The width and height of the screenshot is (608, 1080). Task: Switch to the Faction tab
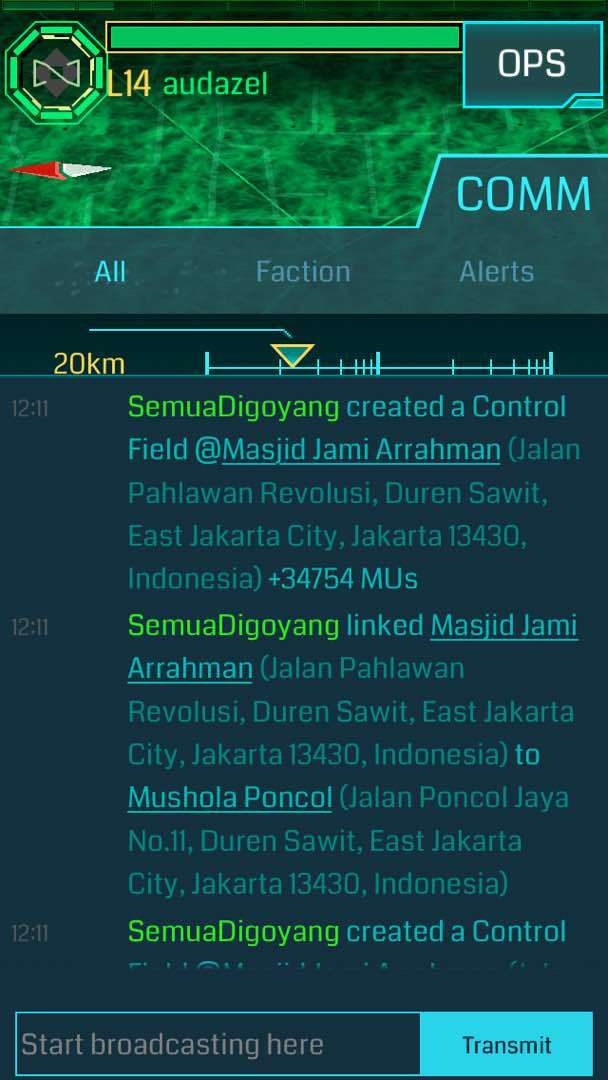(302, 271)
